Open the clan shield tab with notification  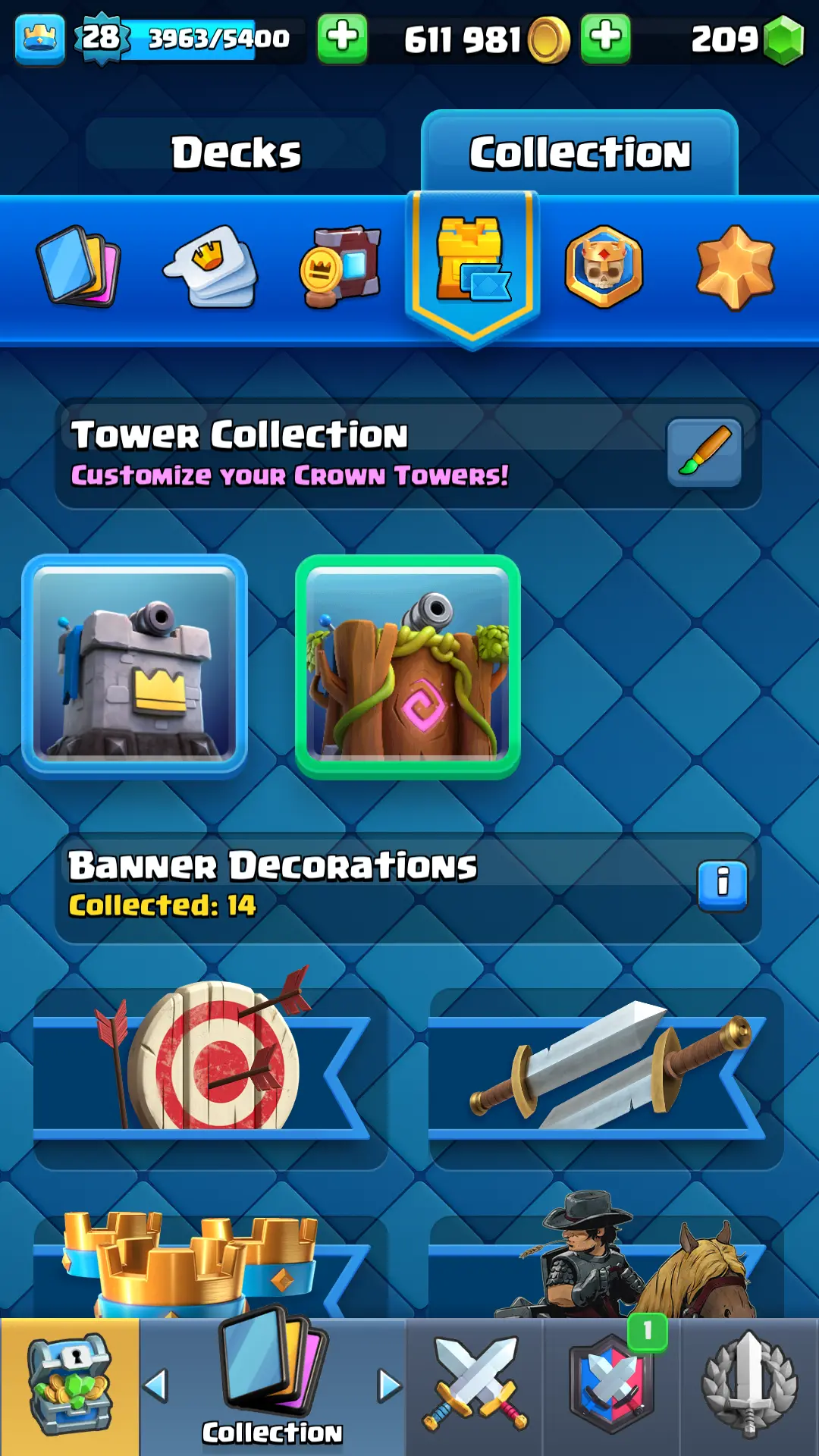click(612, 1386)
